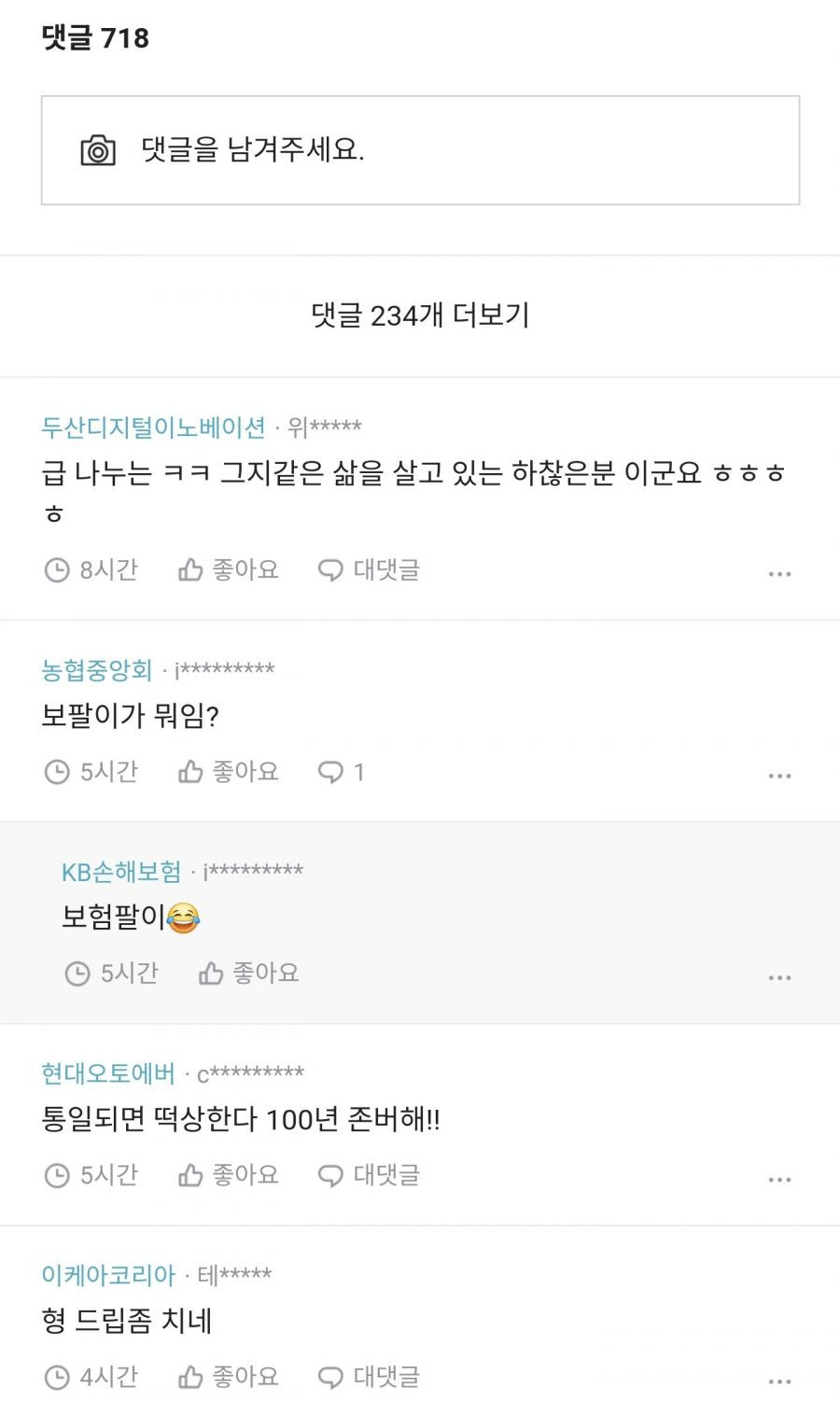Reply to the 두산디지털이노베이션 comment

[370, 569]
